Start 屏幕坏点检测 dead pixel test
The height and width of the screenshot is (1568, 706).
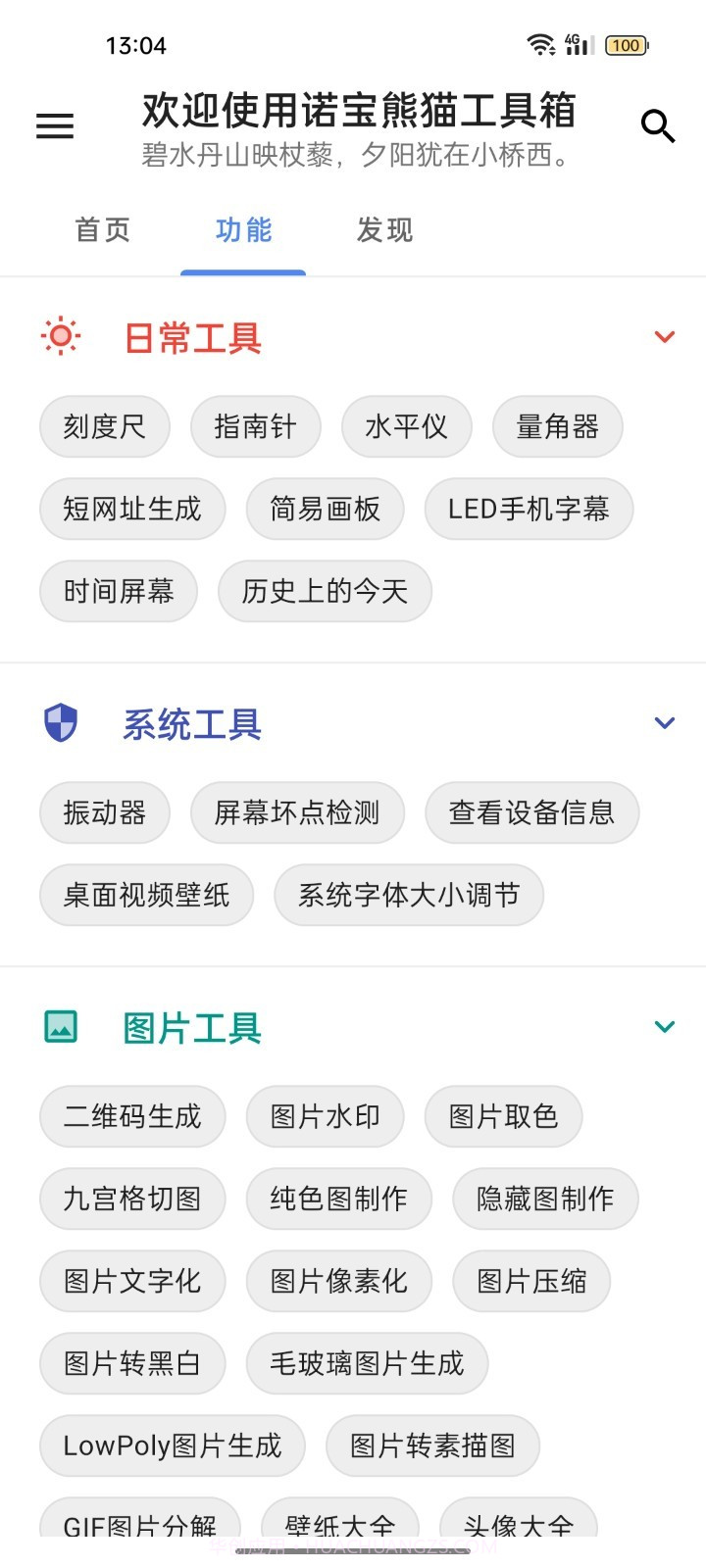(x=297, y=812)
